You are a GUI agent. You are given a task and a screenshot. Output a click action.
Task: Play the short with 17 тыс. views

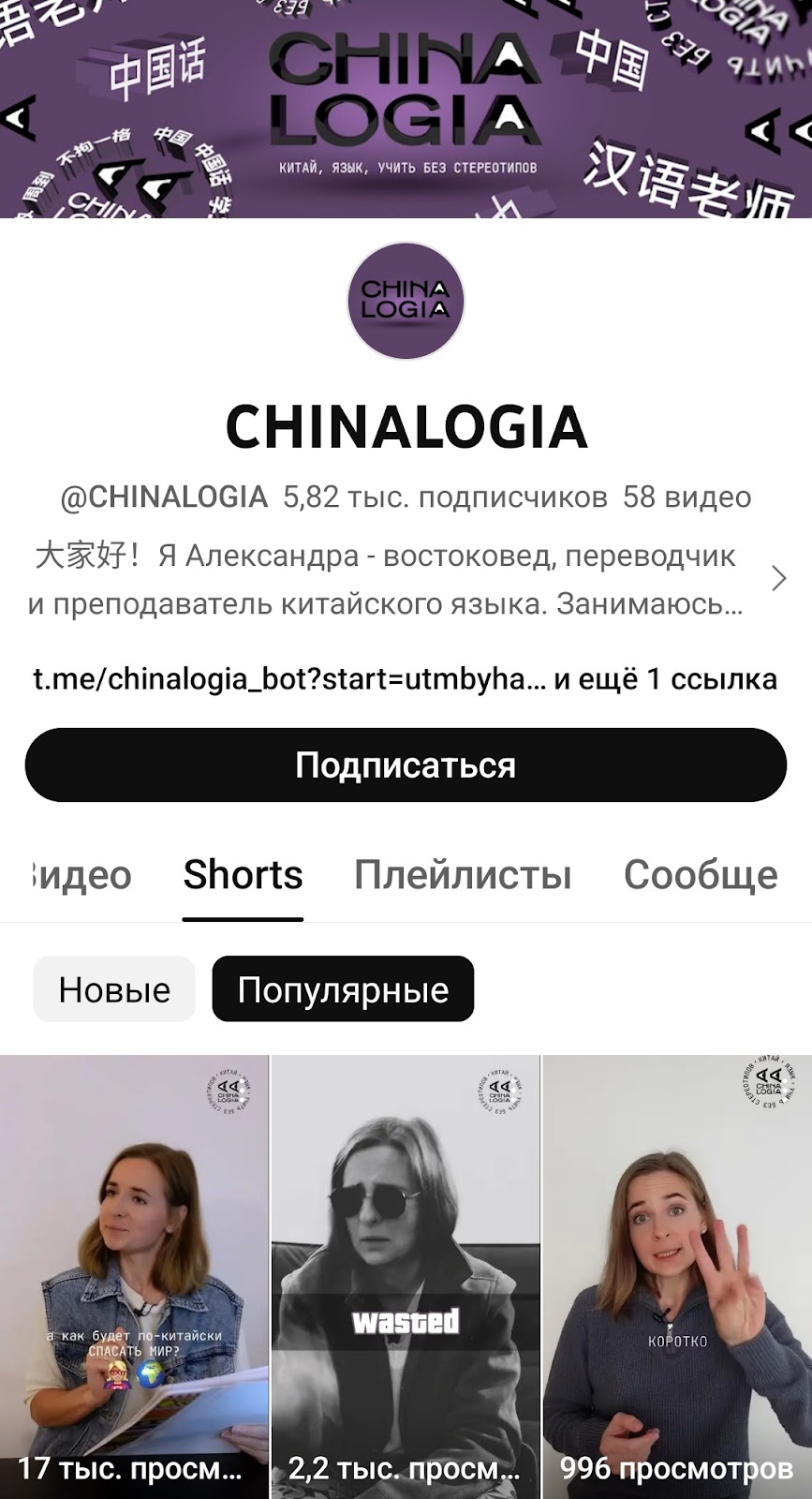[x=134, y=1274]
